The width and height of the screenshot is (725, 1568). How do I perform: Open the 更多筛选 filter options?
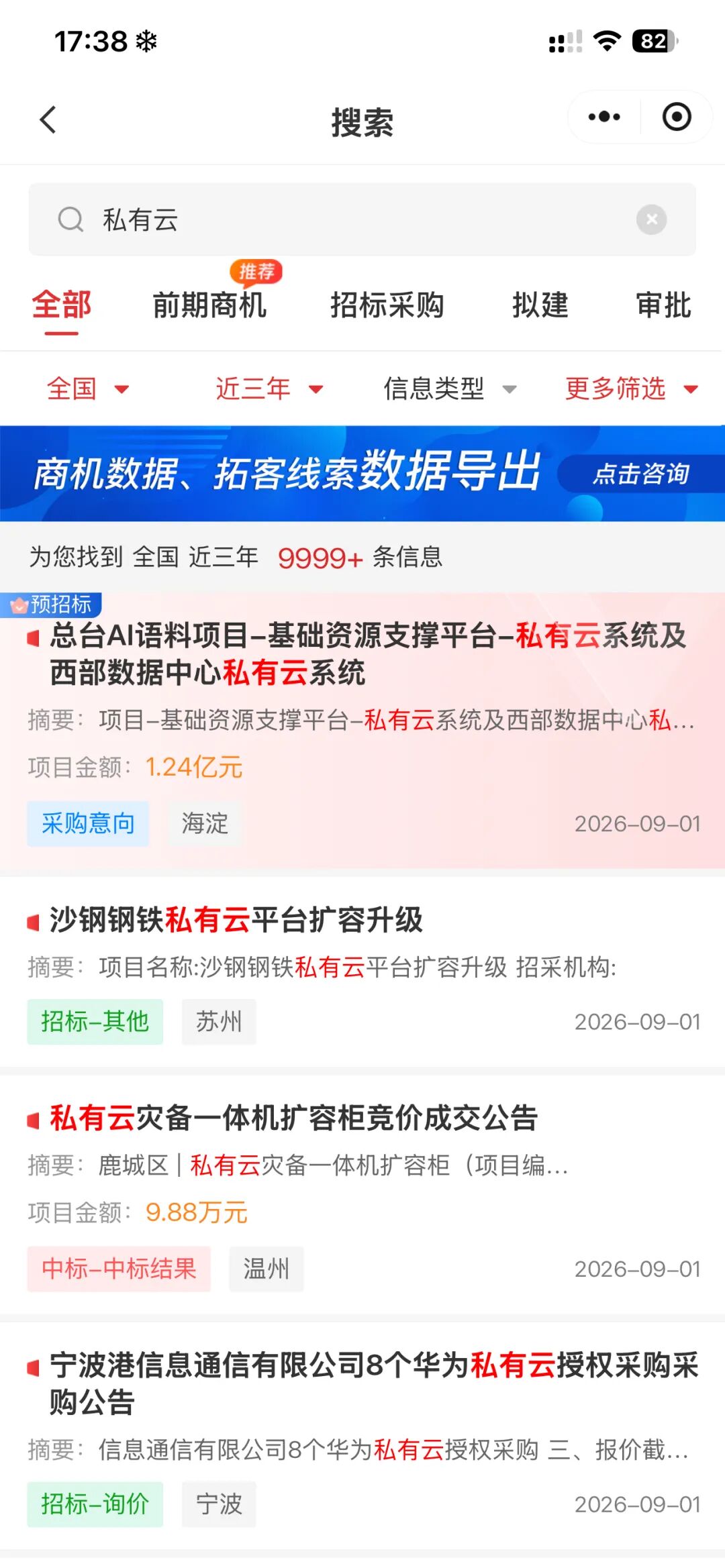coord(632,388)
